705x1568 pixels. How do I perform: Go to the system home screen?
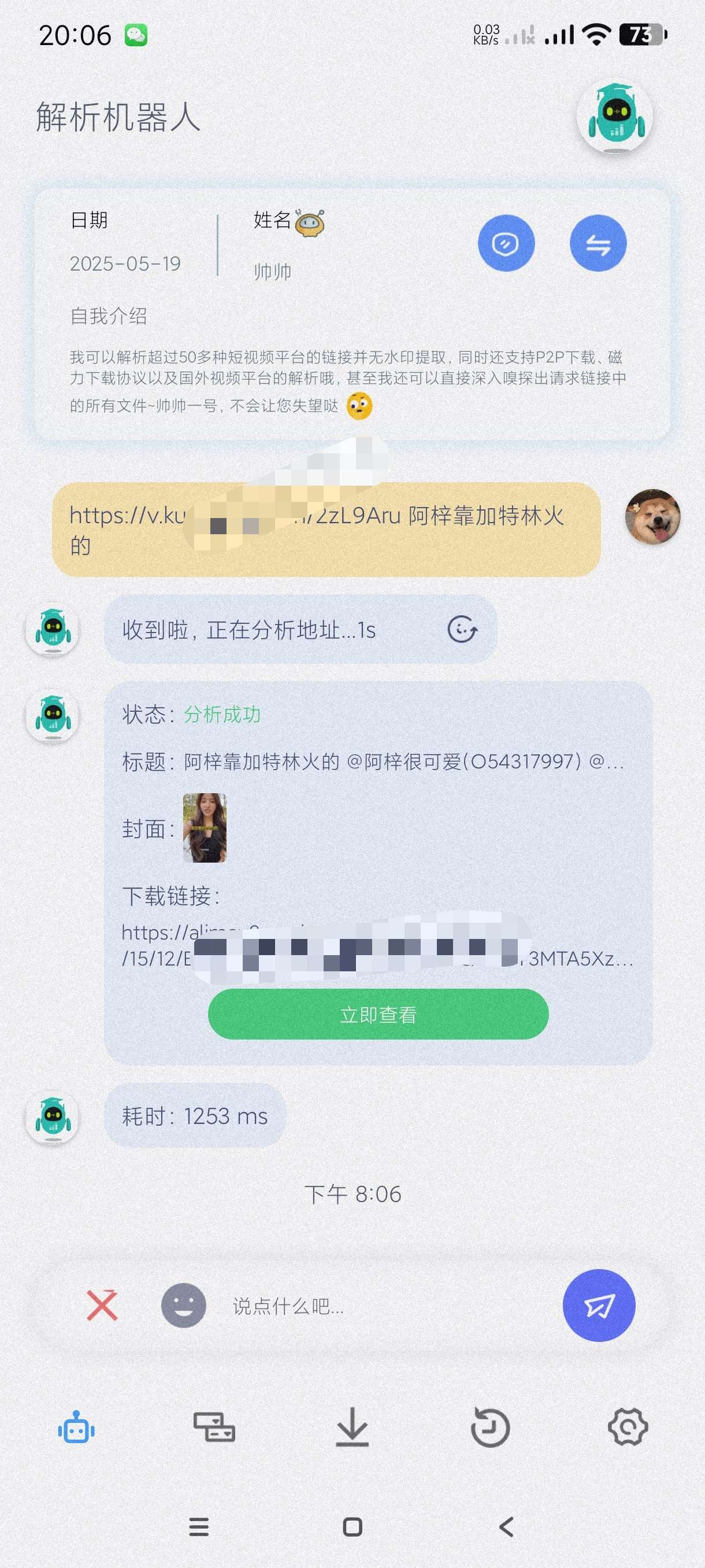353,1526
